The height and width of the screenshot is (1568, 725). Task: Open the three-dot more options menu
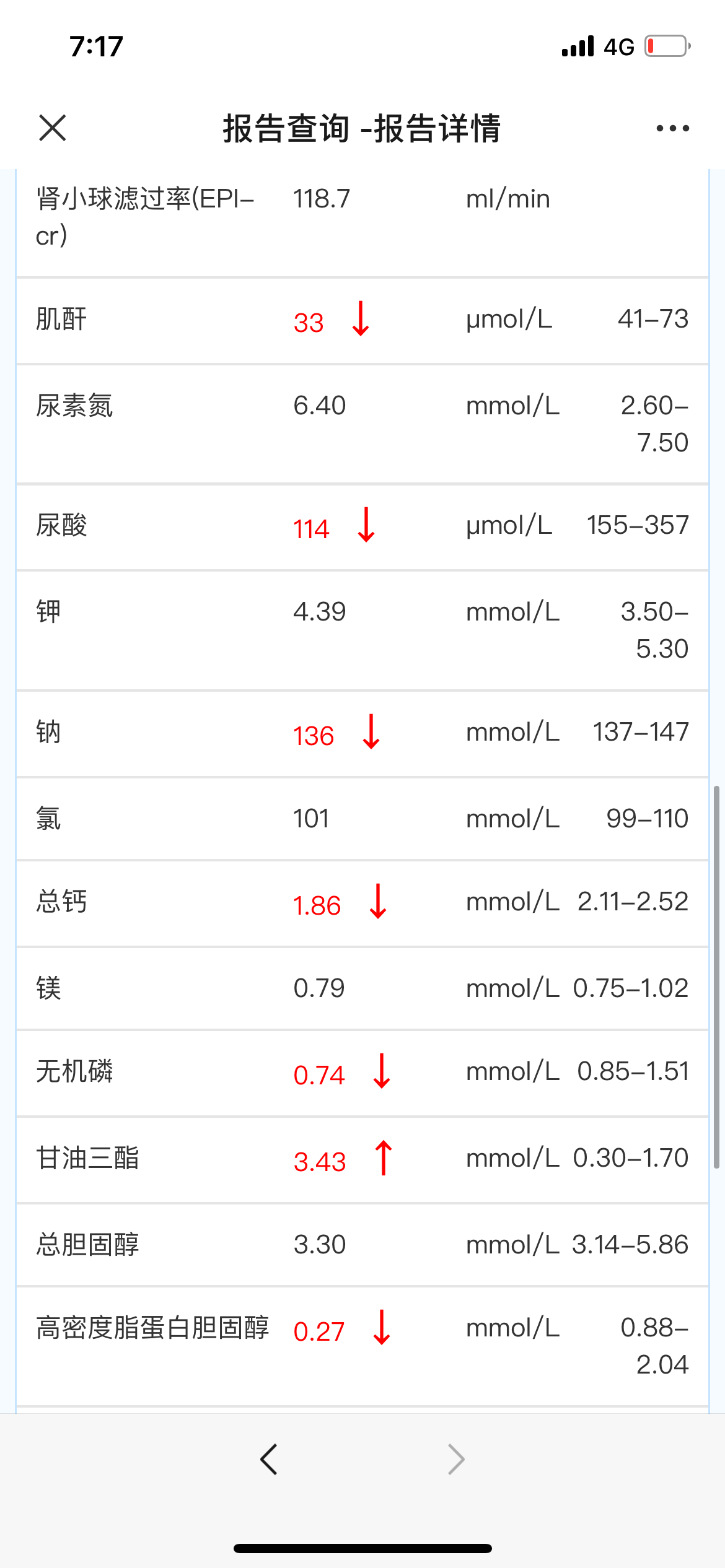point(672,128)
